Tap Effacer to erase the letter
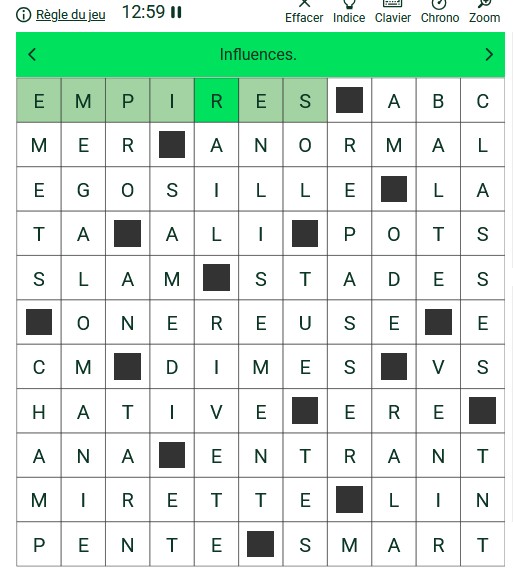513x574 pixels. click(304, 12)
